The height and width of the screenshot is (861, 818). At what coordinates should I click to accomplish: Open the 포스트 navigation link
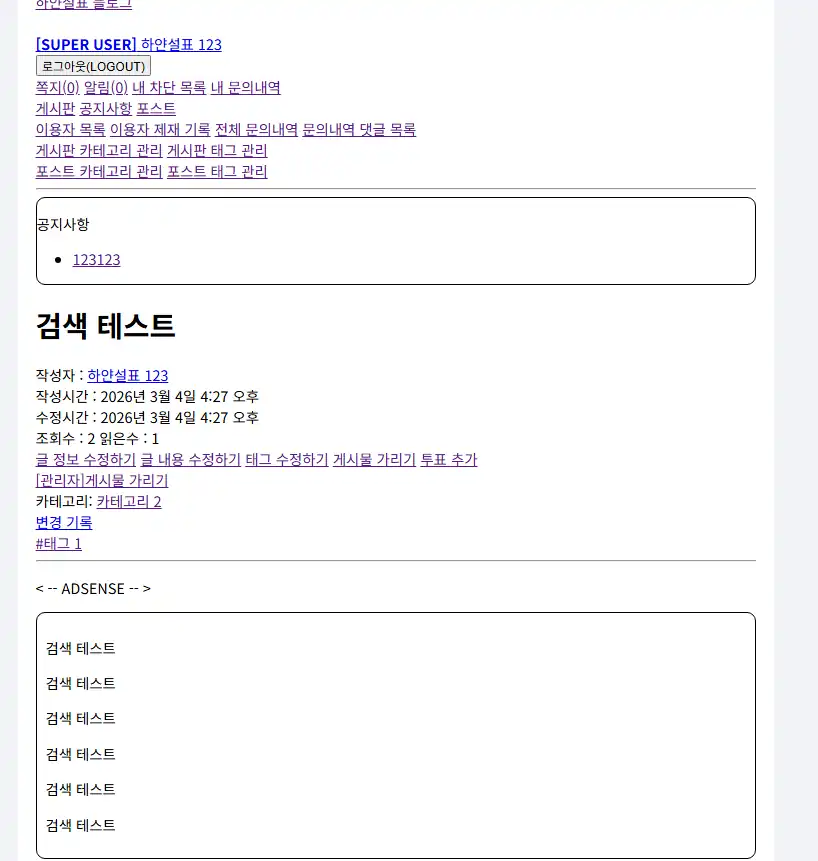pyautogui.click(x=156, y=108)
